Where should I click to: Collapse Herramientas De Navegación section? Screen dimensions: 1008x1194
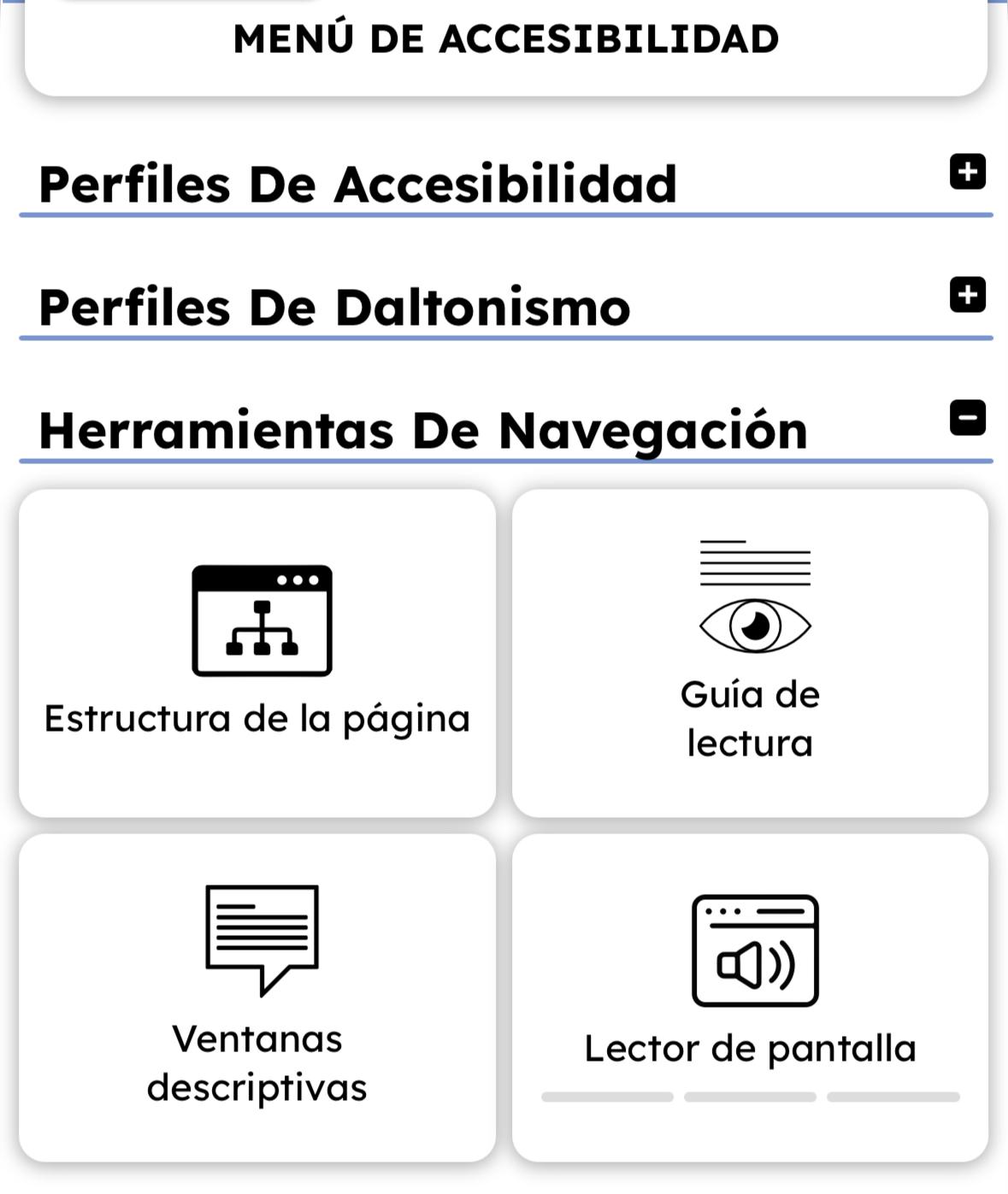(x=967, y=418)
